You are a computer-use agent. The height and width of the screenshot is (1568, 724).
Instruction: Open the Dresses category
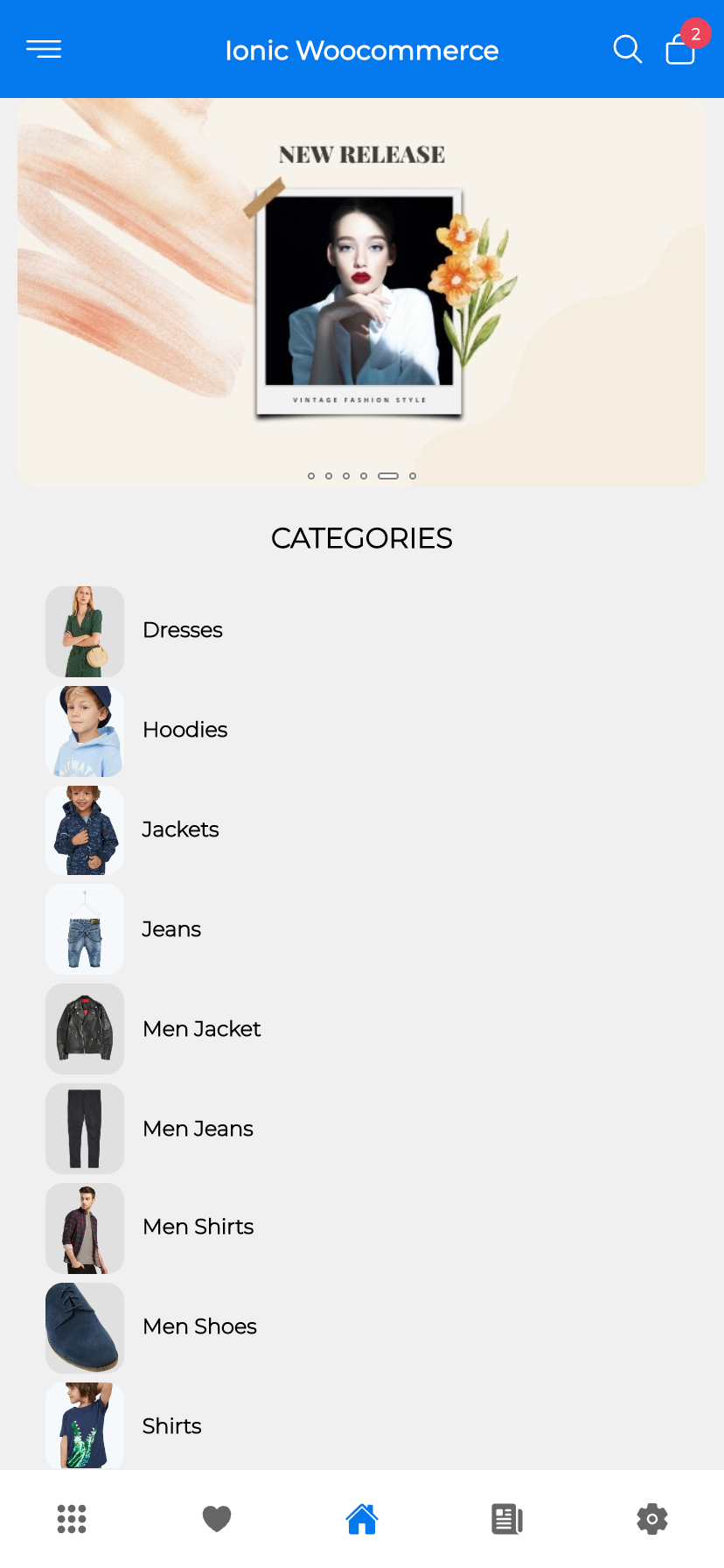(182, 630)
